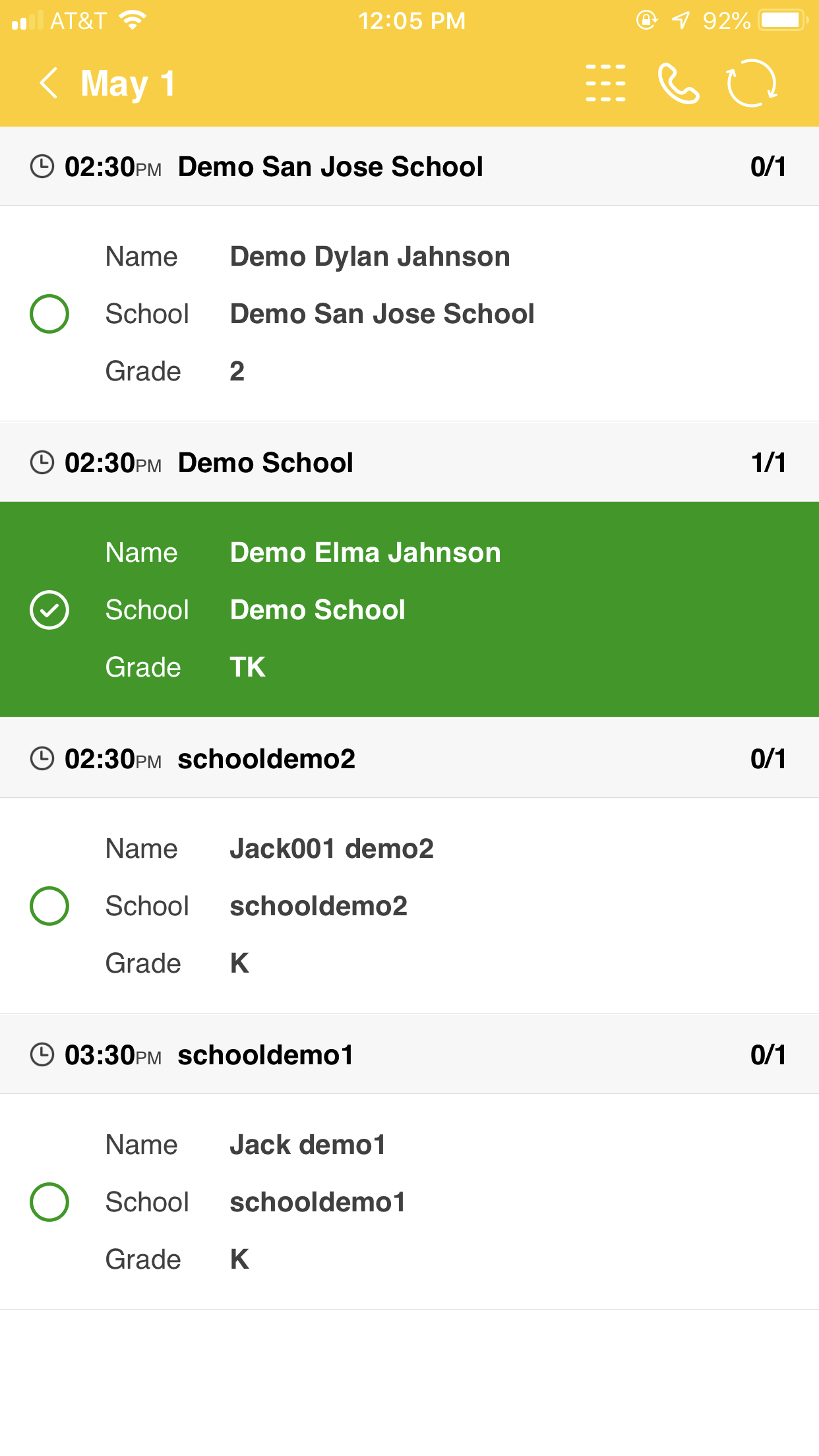
Task: Uncheck Demo Elma Jahnson's checkmark
Action: coord(49,610)
